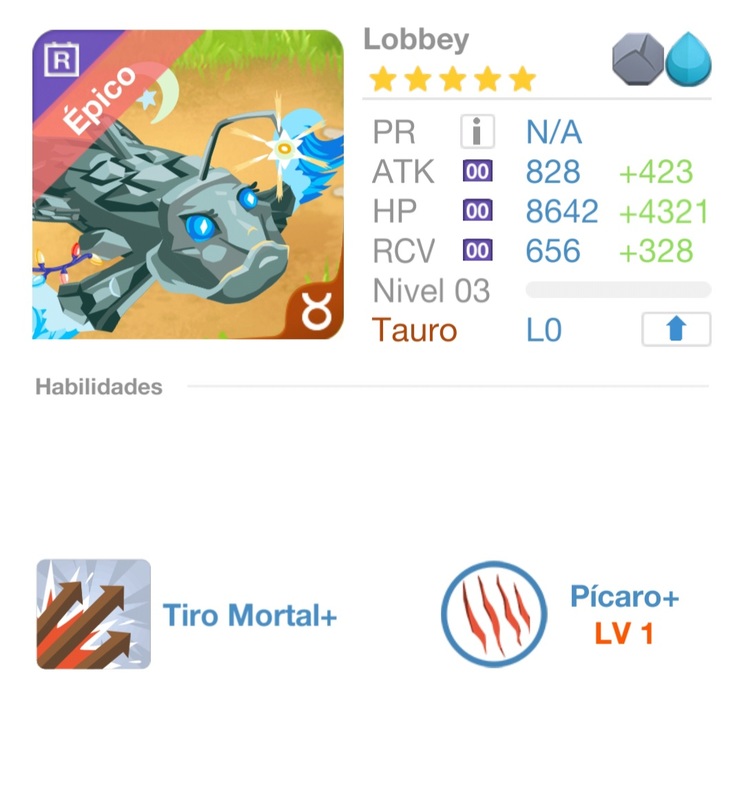Select the rock element icon

[x=637, y=60]
